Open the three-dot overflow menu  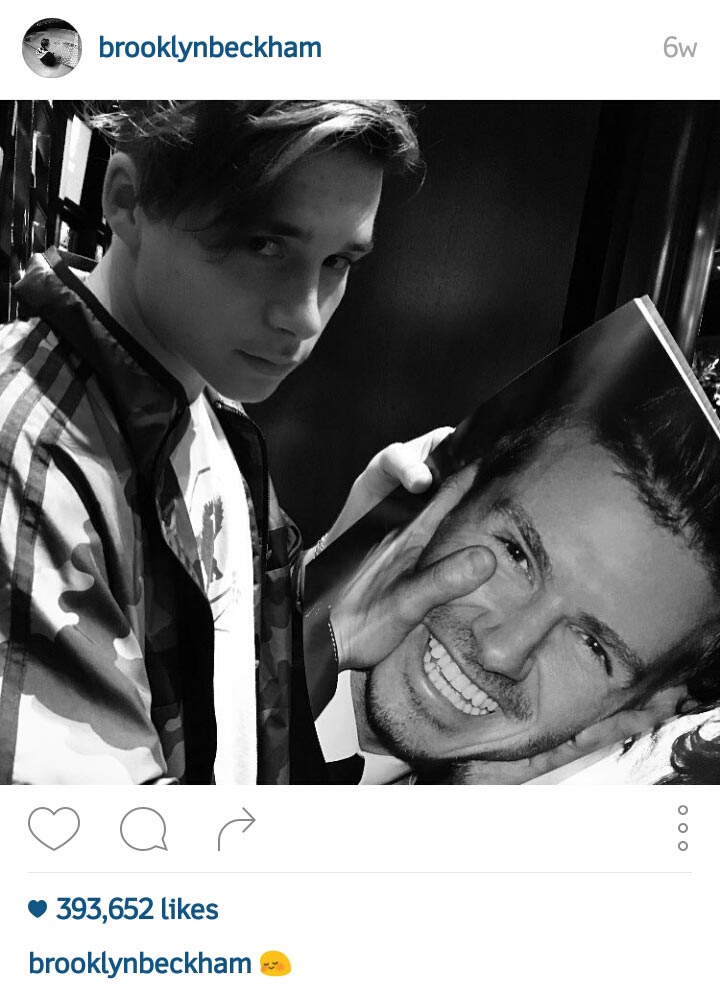683,828
